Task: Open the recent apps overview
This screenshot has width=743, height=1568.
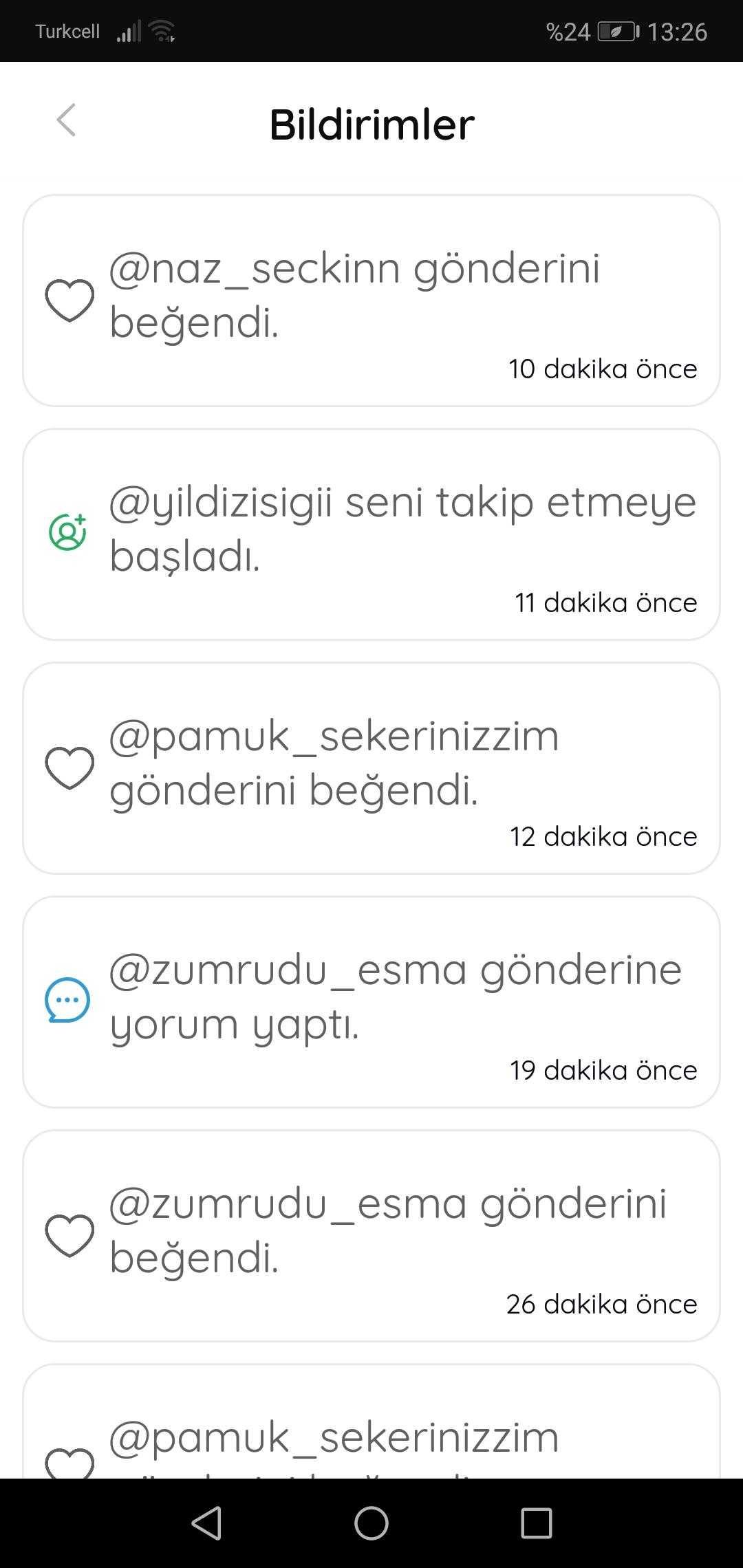Action: [537, 1523]
